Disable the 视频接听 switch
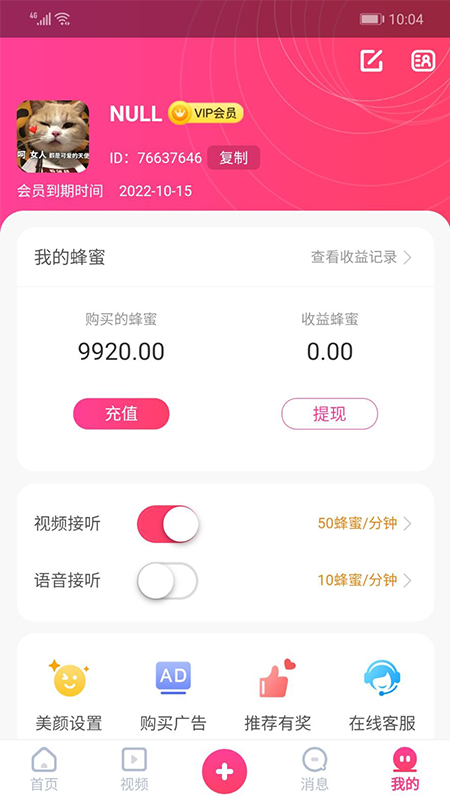Viewport: 450px width, 800px height. [x=167, y=524]
